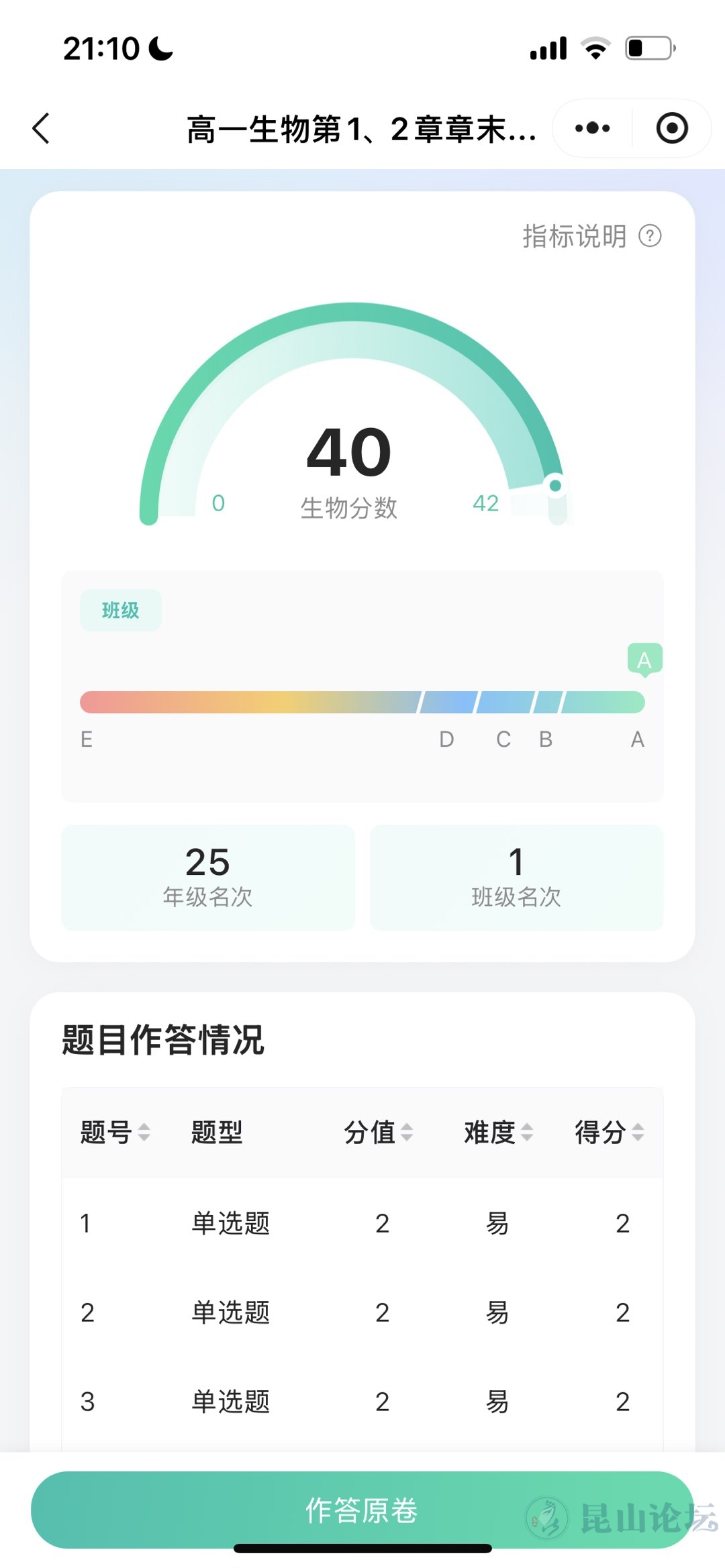Close the mini program with circle icon
This screenshot has height=1568, width=725.
point(672,128)
